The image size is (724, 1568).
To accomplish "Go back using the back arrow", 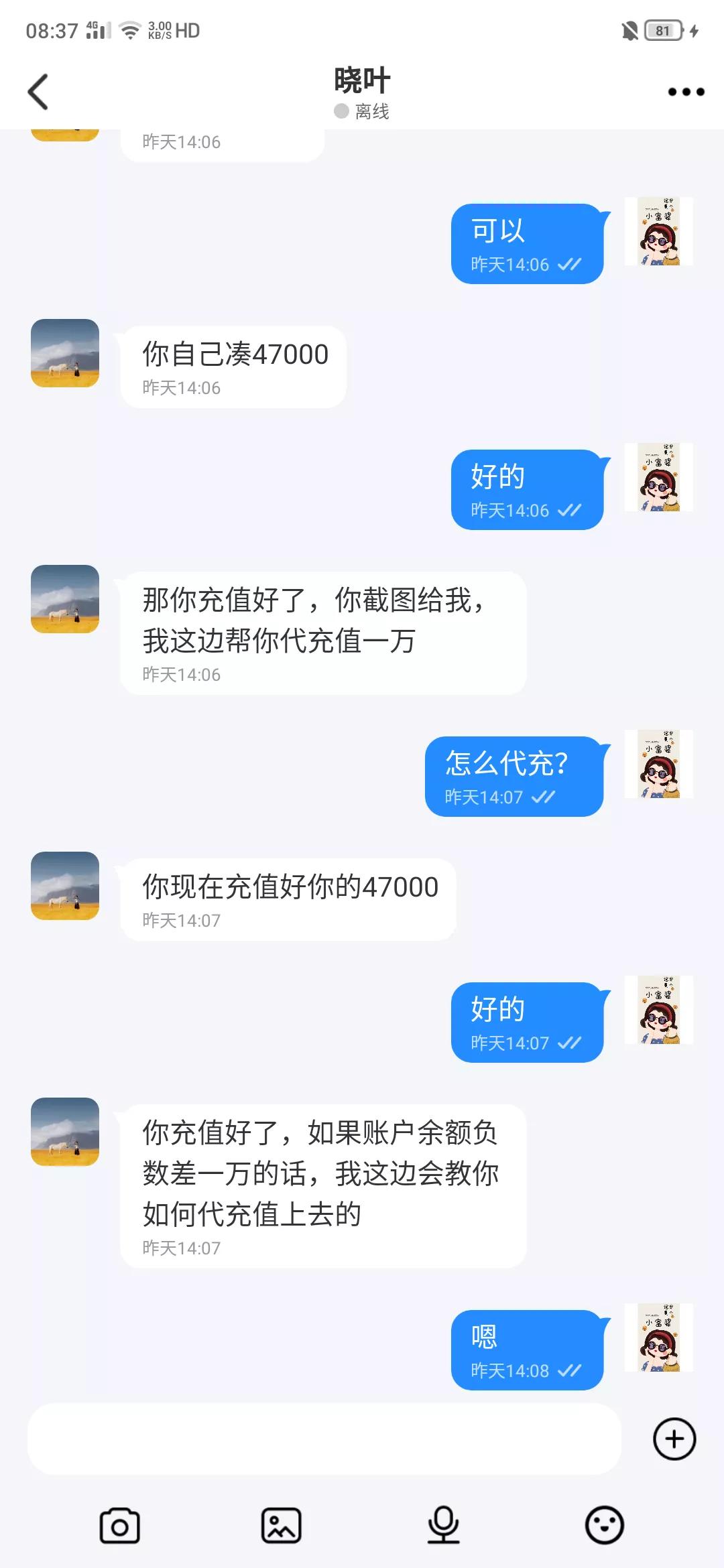I will [38, 91].
